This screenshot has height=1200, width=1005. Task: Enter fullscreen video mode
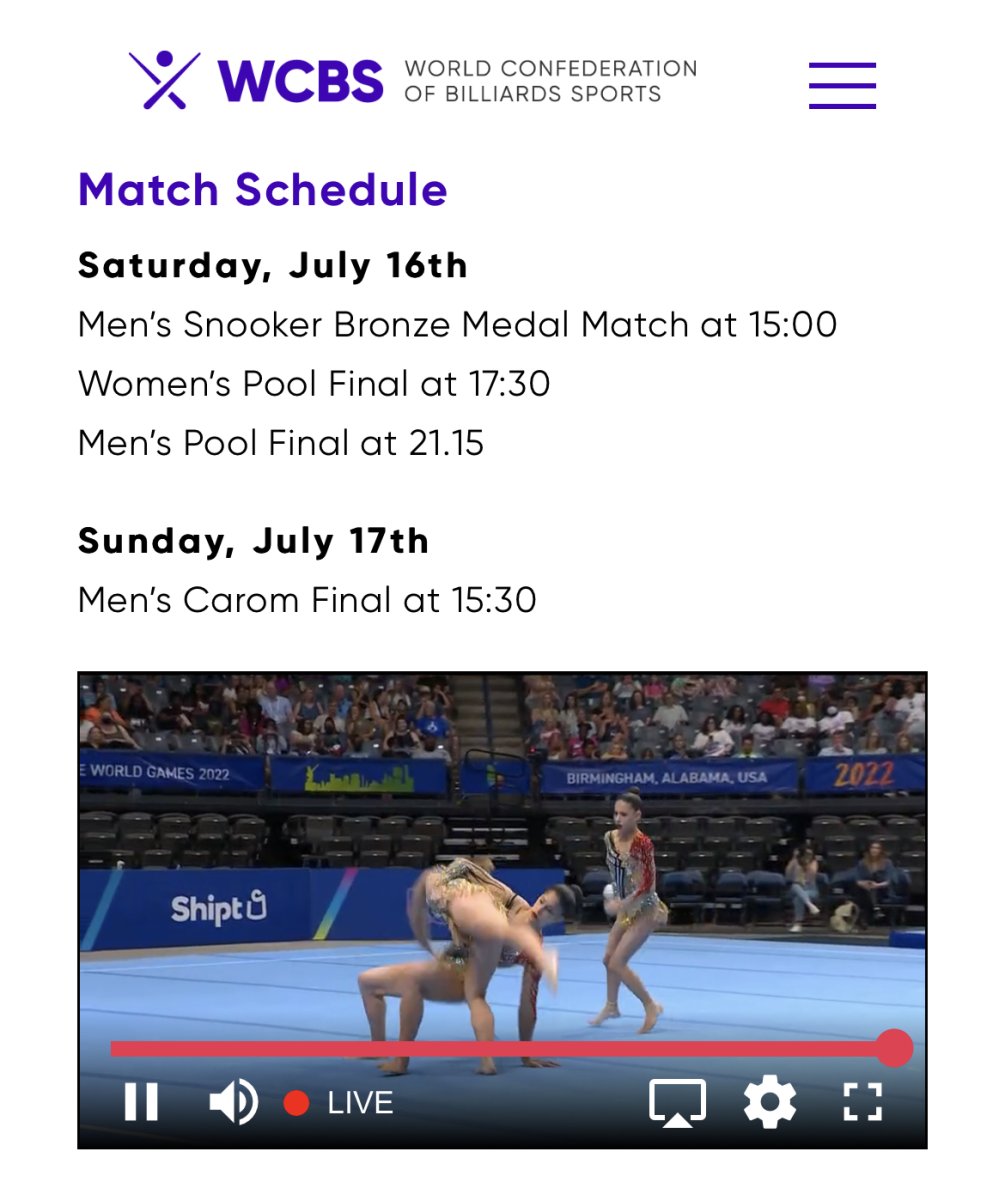click(x=862, y=1103)
